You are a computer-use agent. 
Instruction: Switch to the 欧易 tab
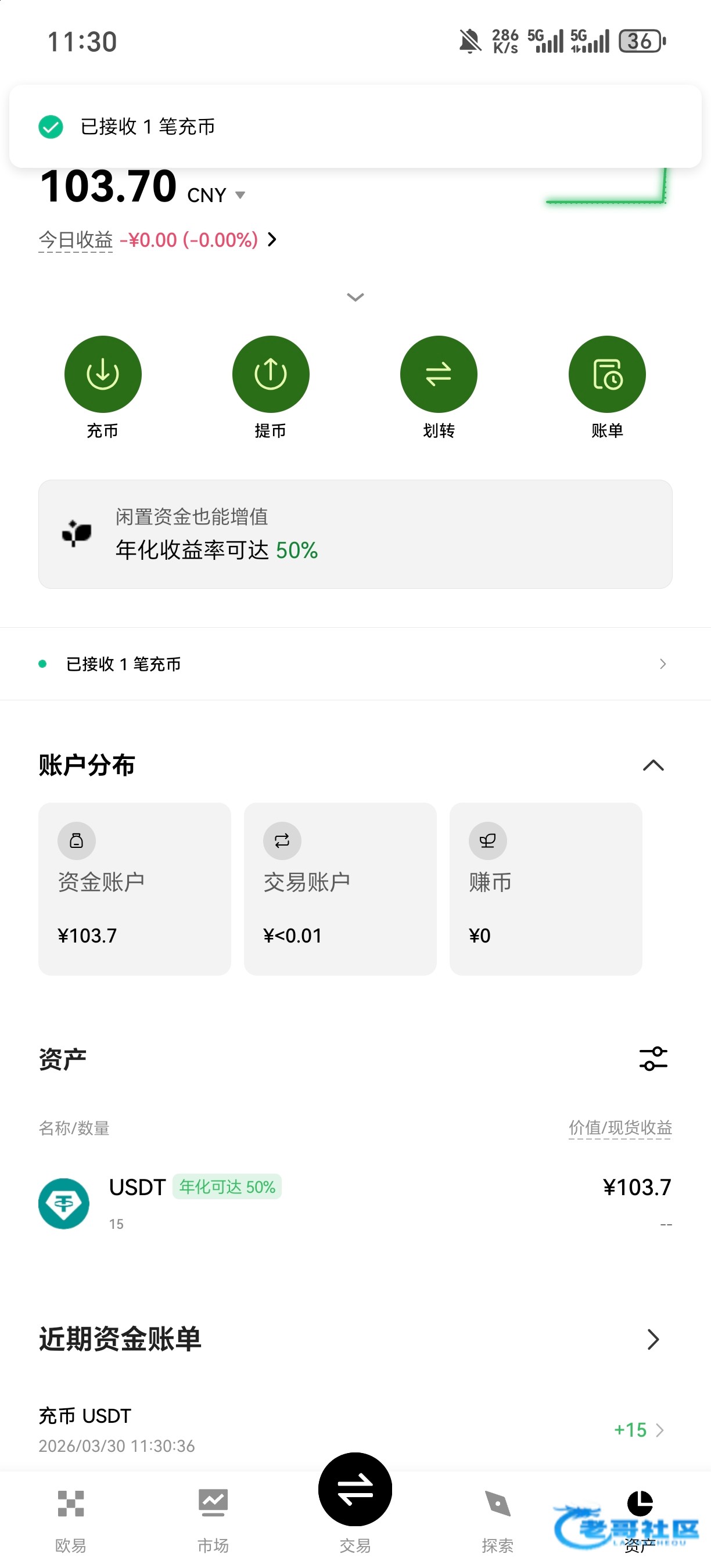(71, 1519)
